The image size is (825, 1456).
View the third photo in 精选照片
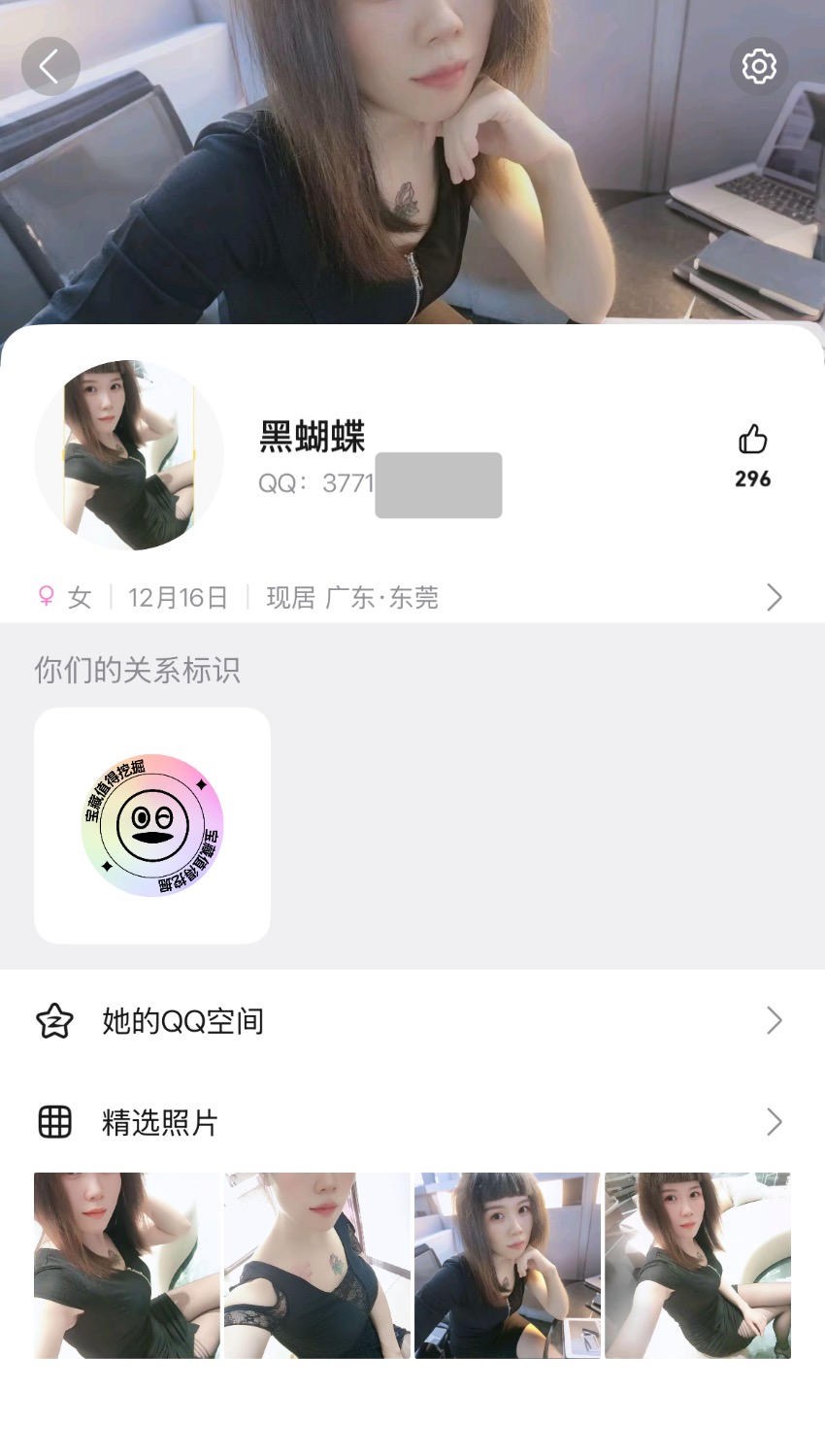[x=508, y=1265]
